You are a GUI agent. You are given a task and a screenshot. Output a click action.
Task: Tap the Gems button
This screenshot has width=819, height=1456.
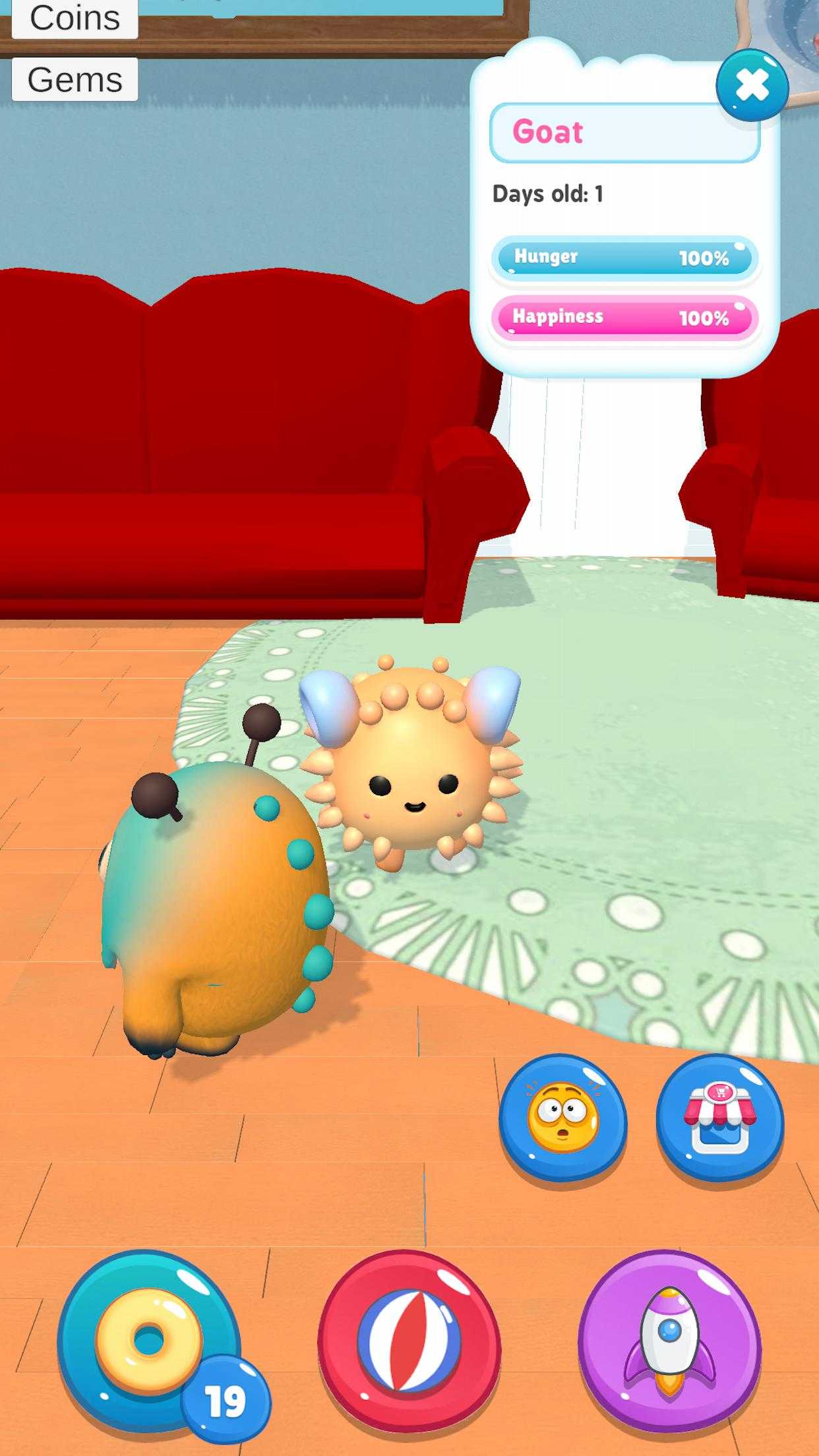click(75, 80)
